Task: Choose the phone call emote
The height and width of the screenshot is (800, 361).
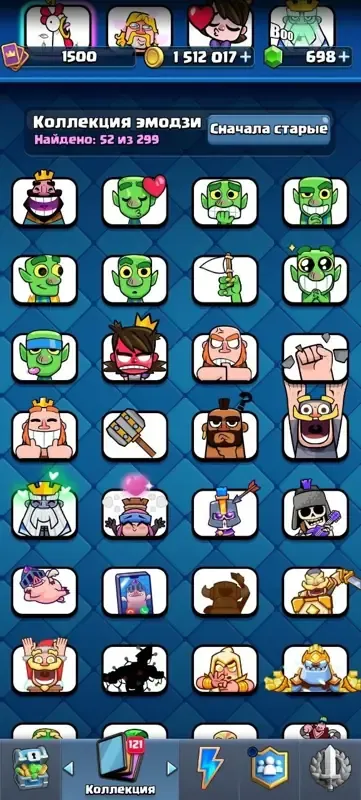Action: 135,591
